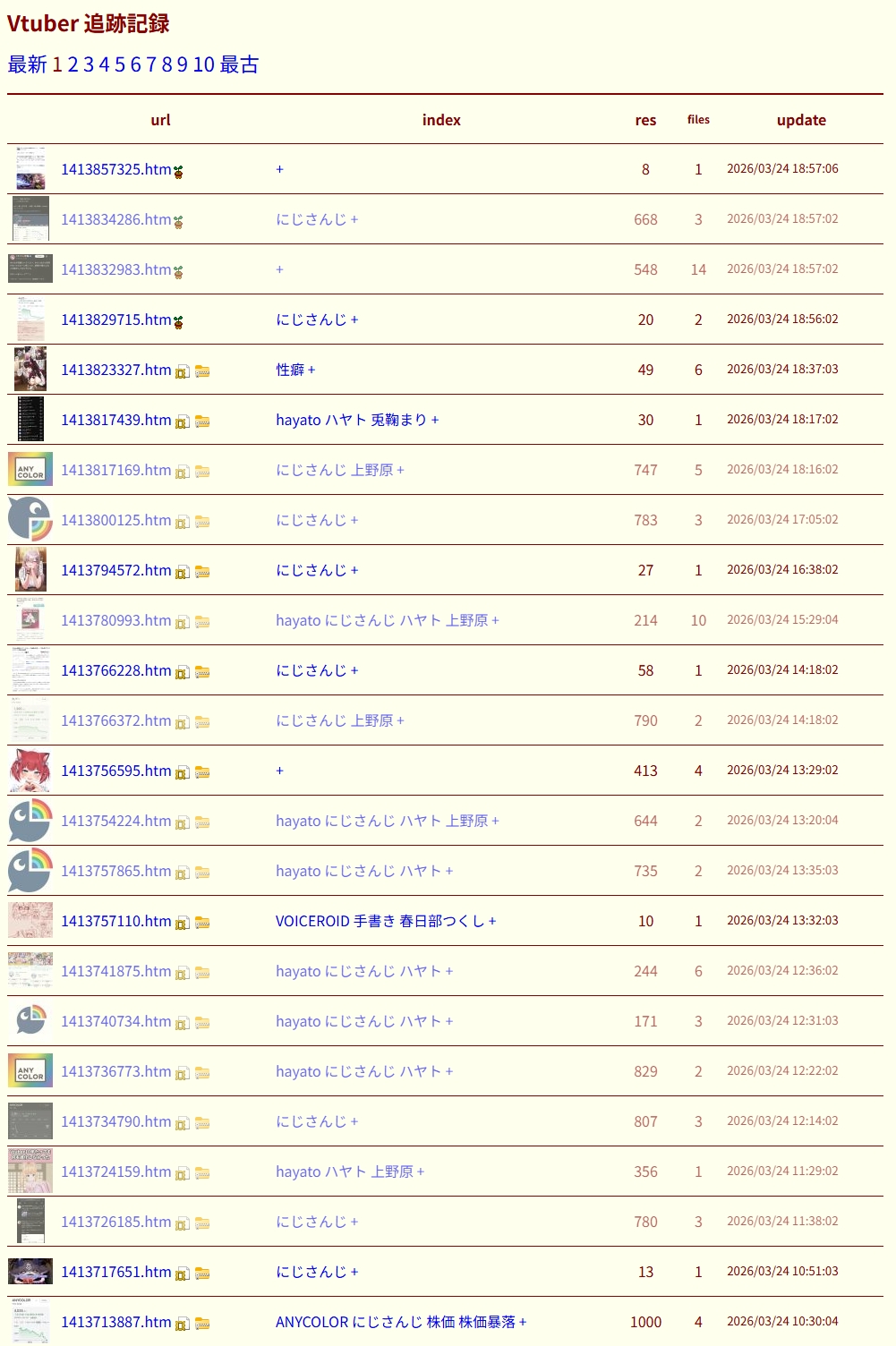Jump to page 2 of the list
This screenshot has height=1346, width=896.
pyautogui.click(x=73, y=64)
